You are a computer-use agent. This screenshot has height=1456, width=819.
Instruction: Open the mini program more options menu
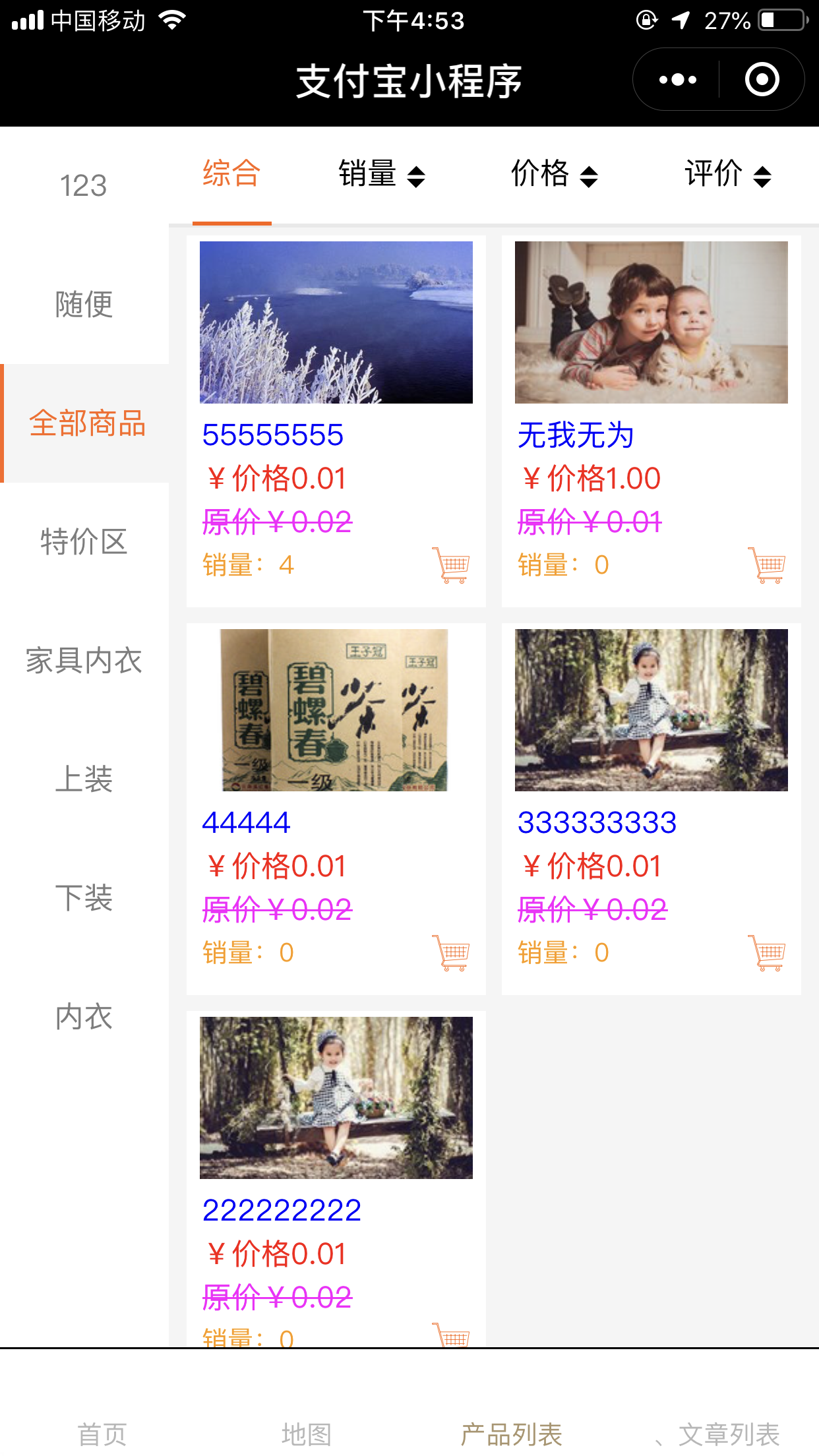(677, 80)
